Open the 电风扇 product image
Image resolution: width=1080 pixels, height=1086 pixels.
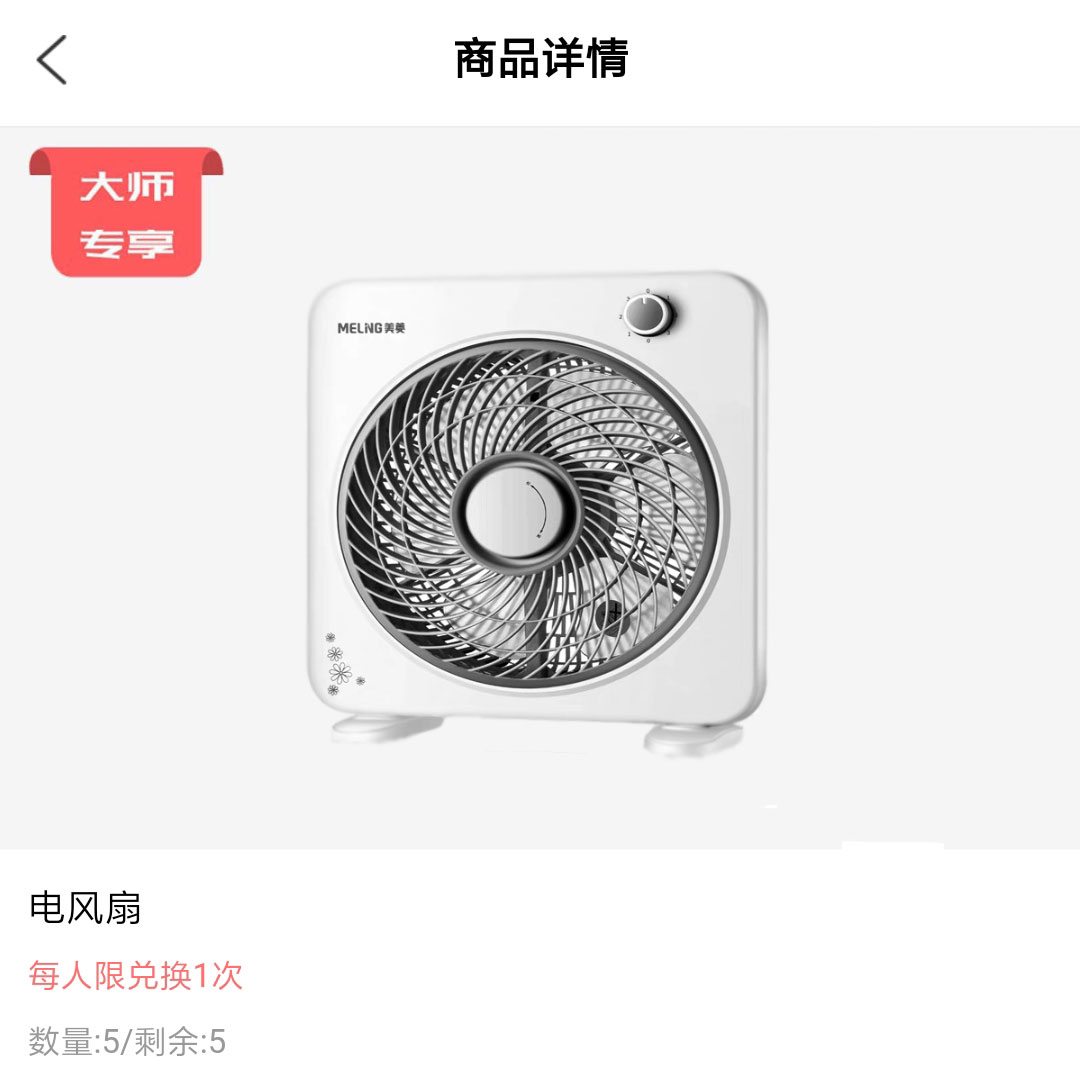click(x=538, y=500)
